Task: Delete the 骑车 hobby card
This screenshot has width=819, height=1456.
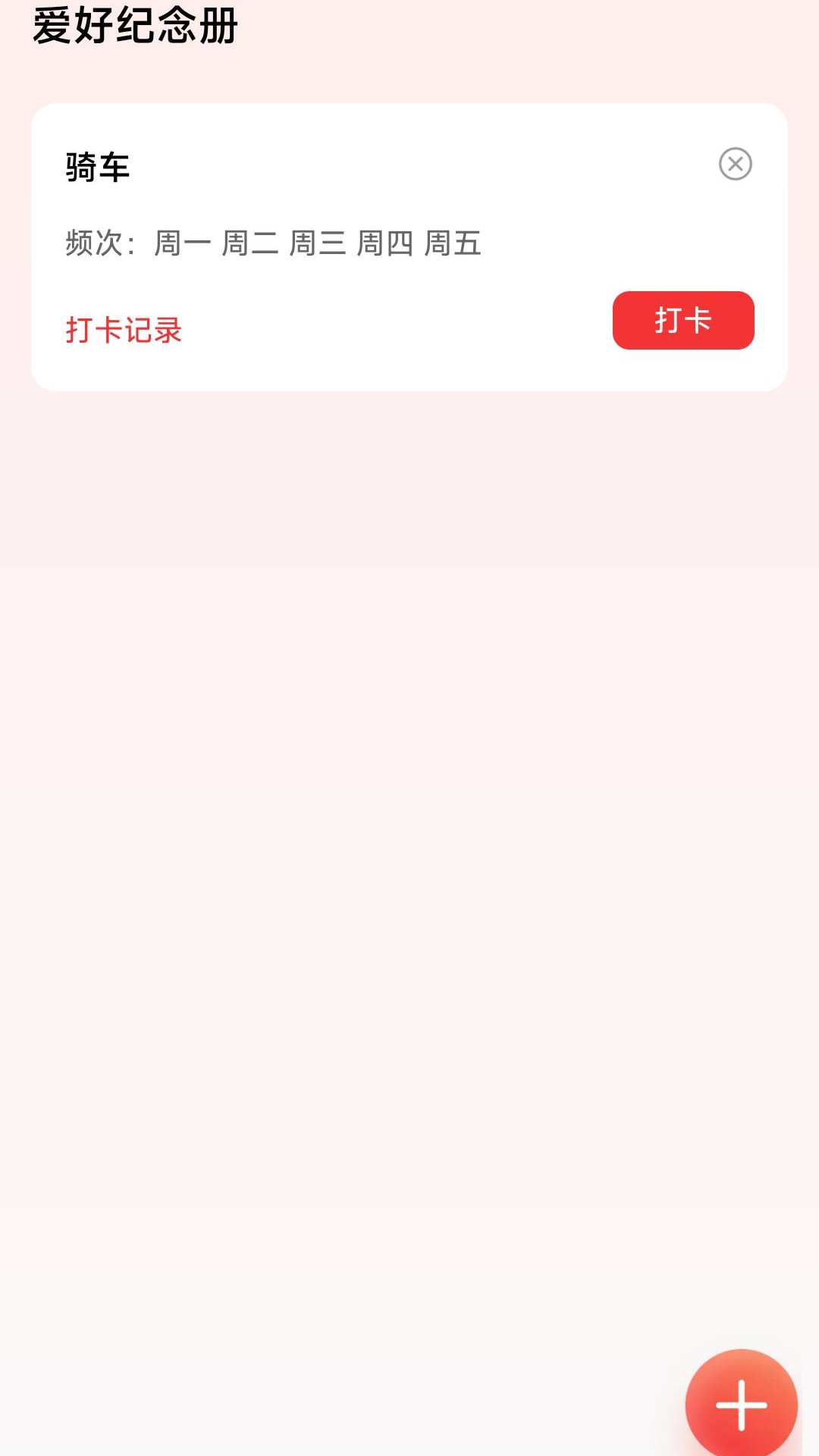Action: pos(735,164)
